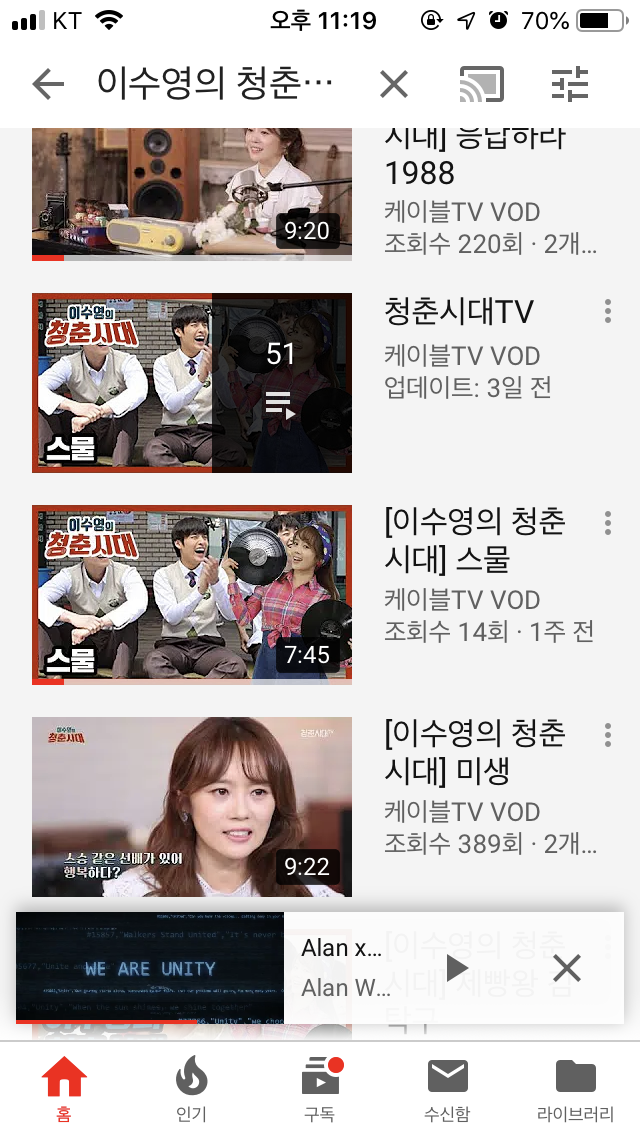
Task: Switch to the 홈 tab
Action: pos(64,1088)
